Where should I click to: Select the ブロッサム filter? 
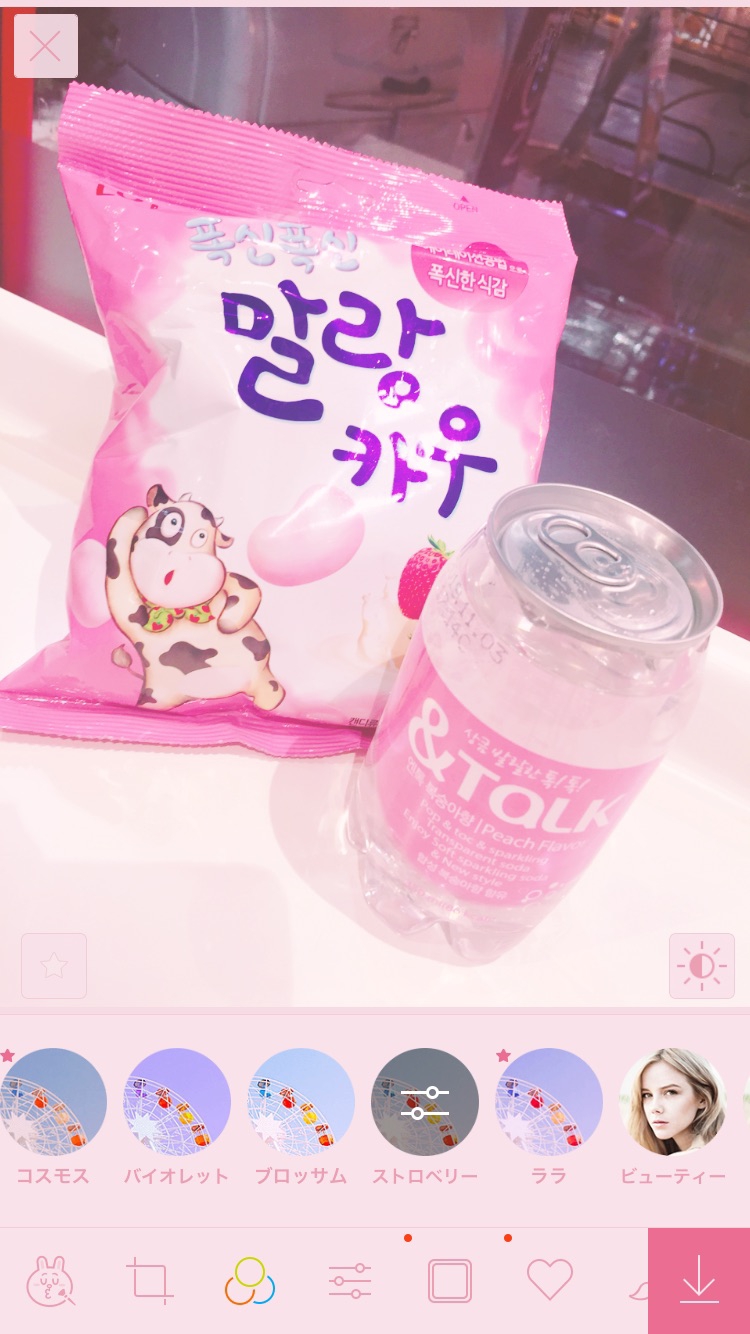[301, 1101]
